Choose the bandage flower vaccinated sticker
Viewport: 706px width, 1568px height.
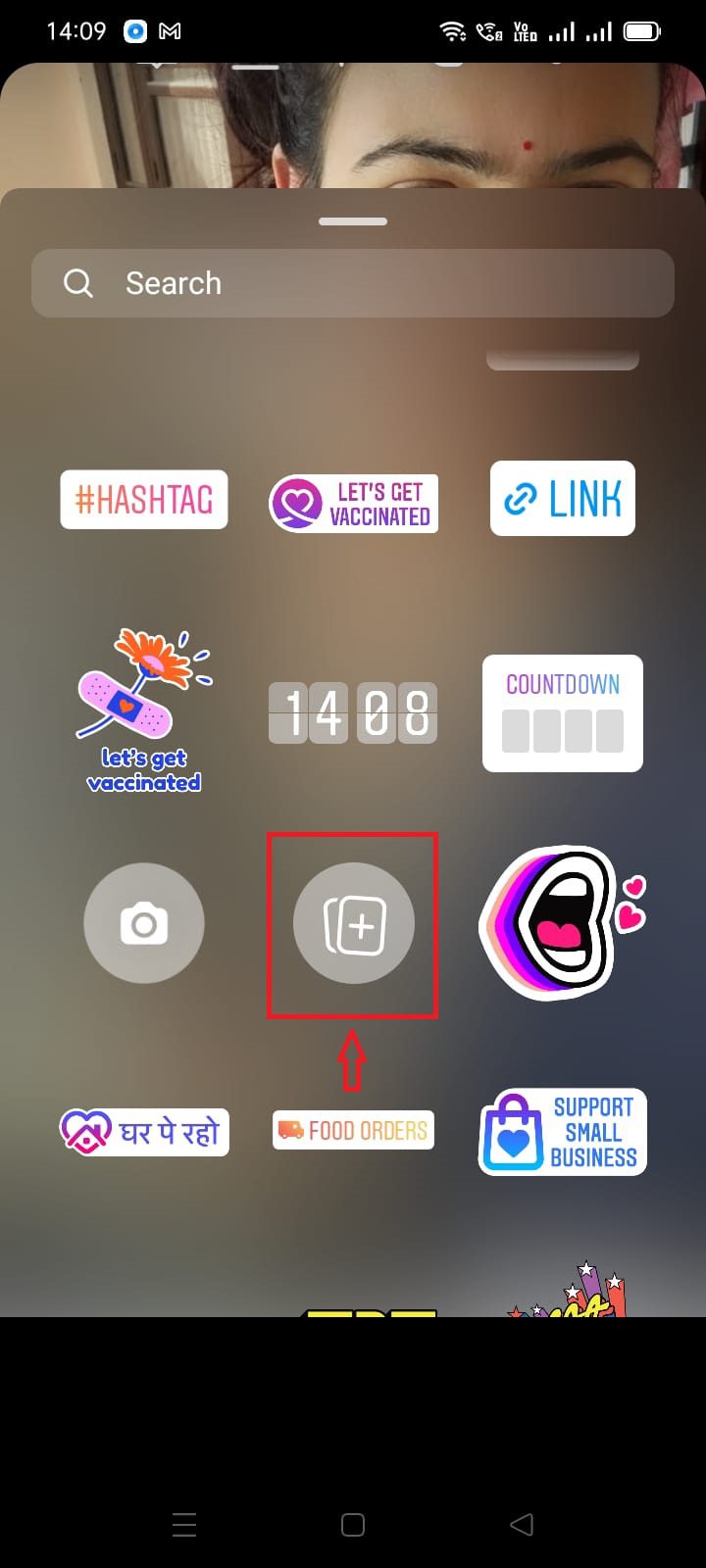pos(144,710)
